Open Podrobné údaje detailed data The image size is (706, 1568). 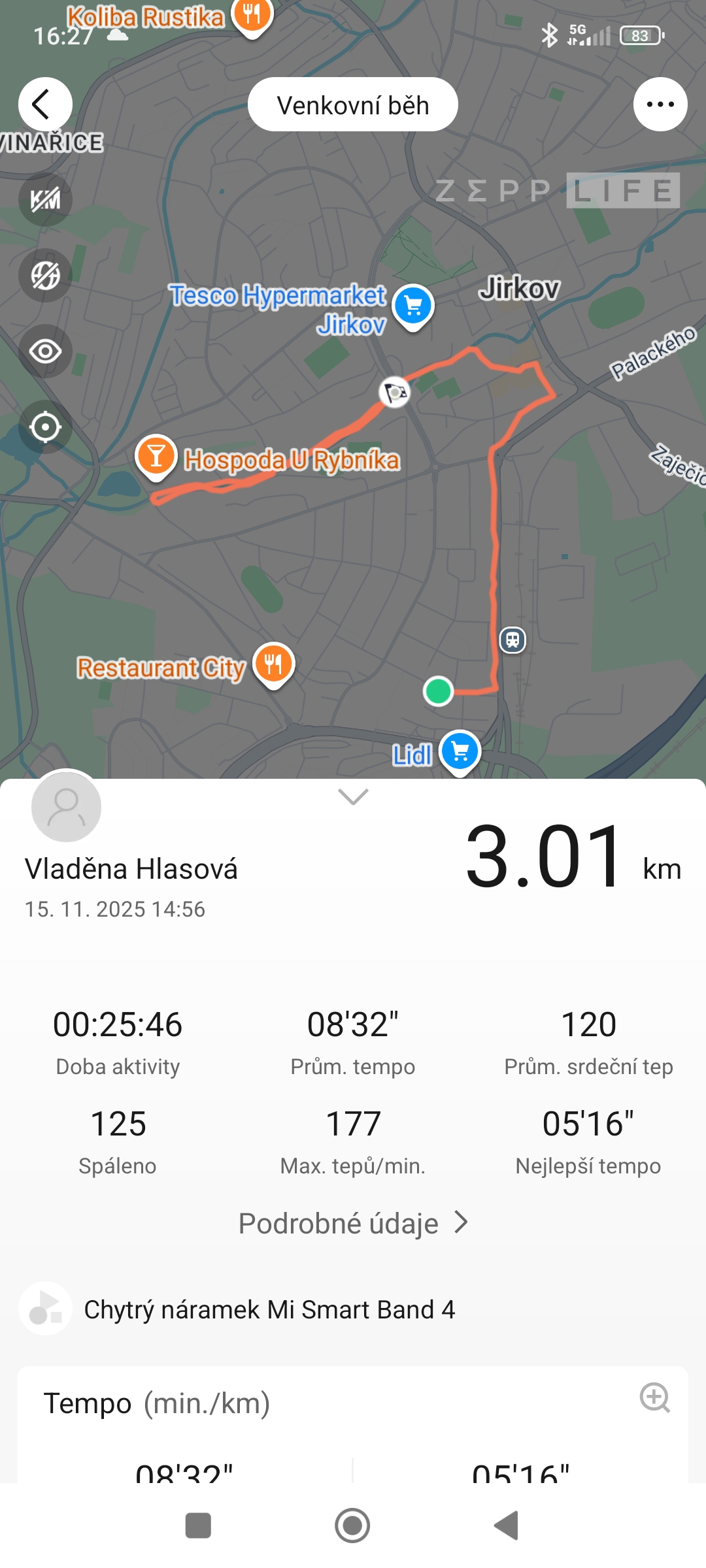(353, 1223)
